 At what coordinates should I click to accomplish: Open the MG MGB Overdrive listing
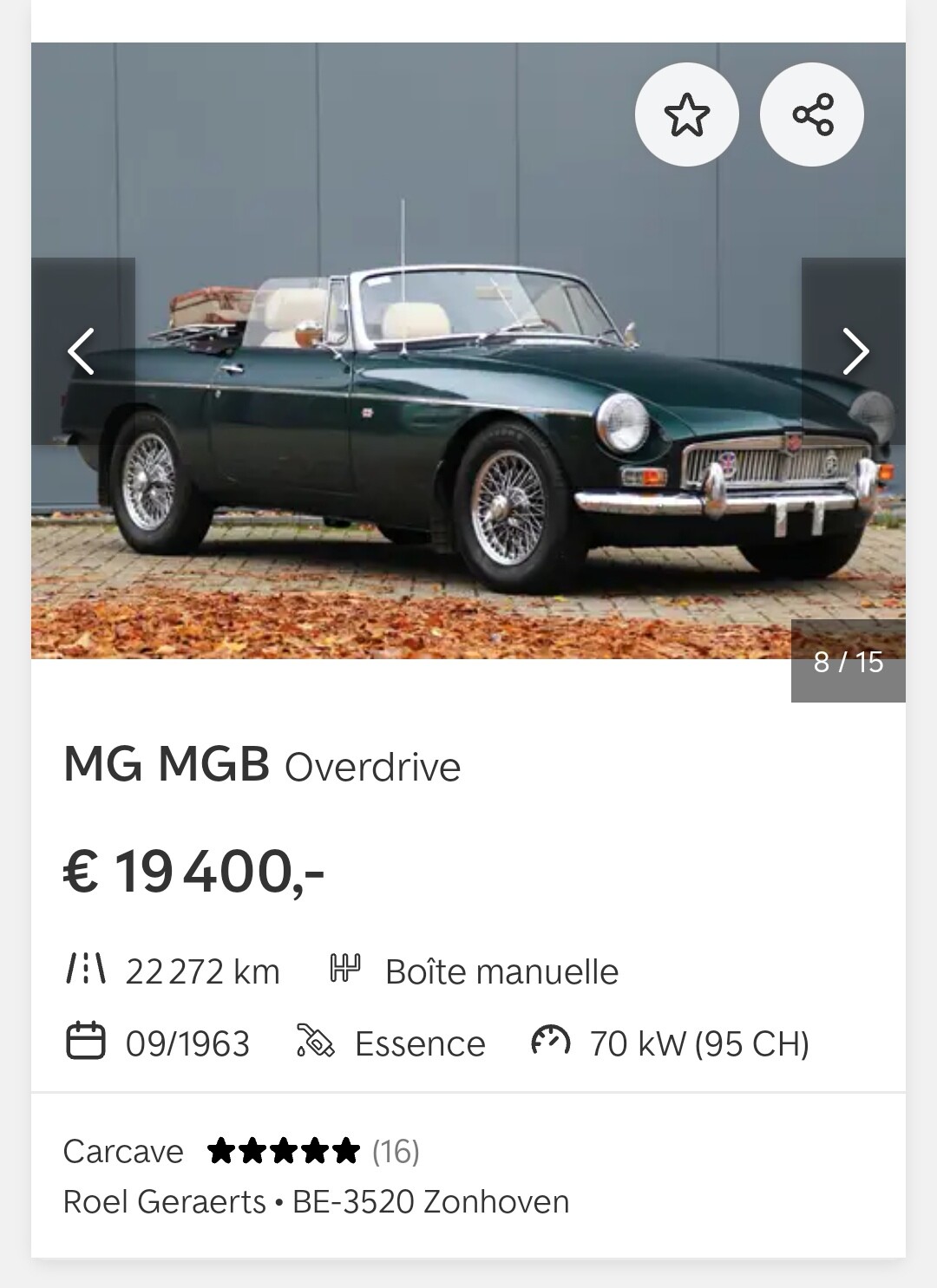[x=262, y=766]
